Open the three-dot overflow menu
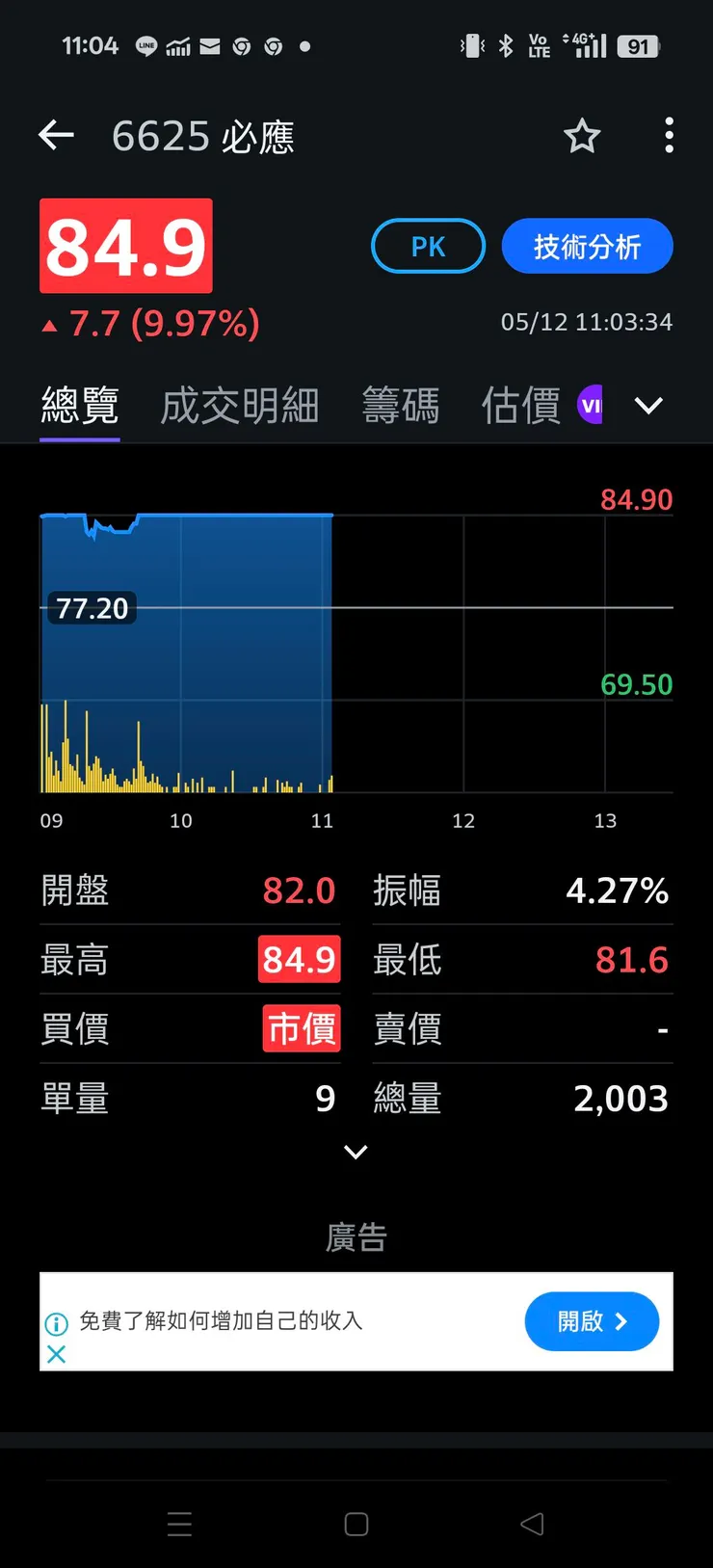This screenshot has height=1568, width=713. tap(669, 136)
